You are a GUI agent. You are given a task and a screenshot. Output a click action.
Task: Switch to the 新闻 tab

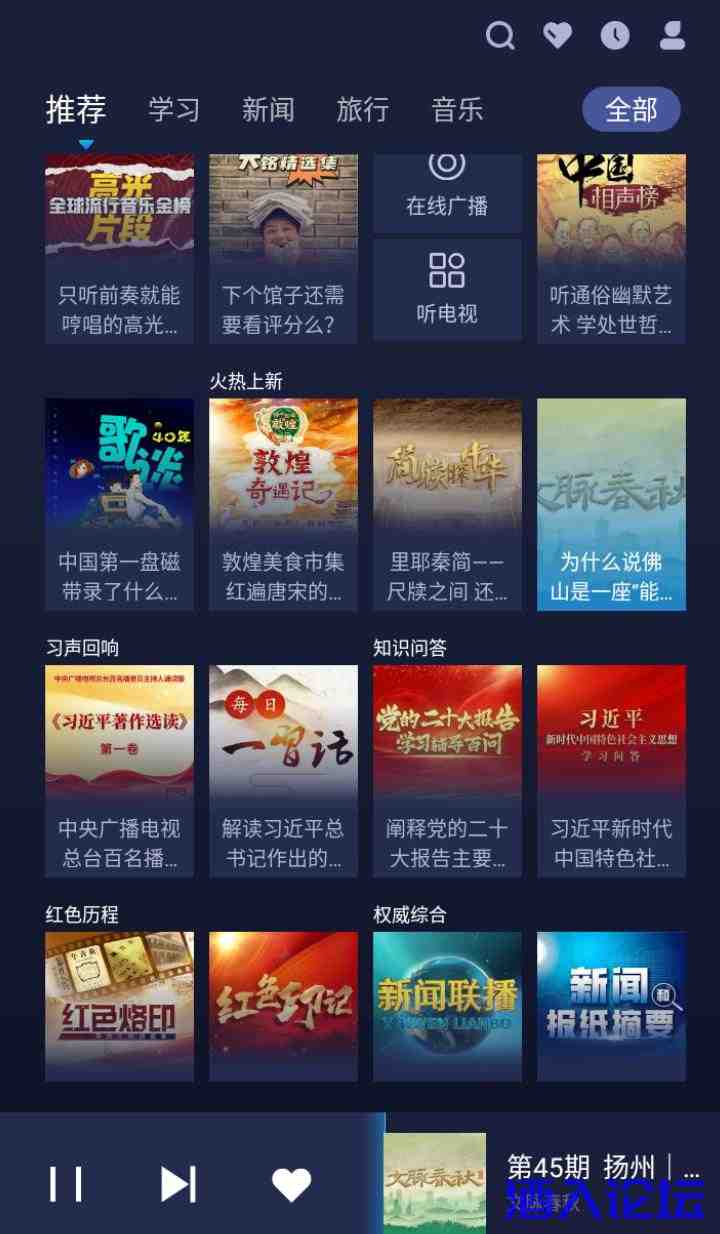coord(268,109)
